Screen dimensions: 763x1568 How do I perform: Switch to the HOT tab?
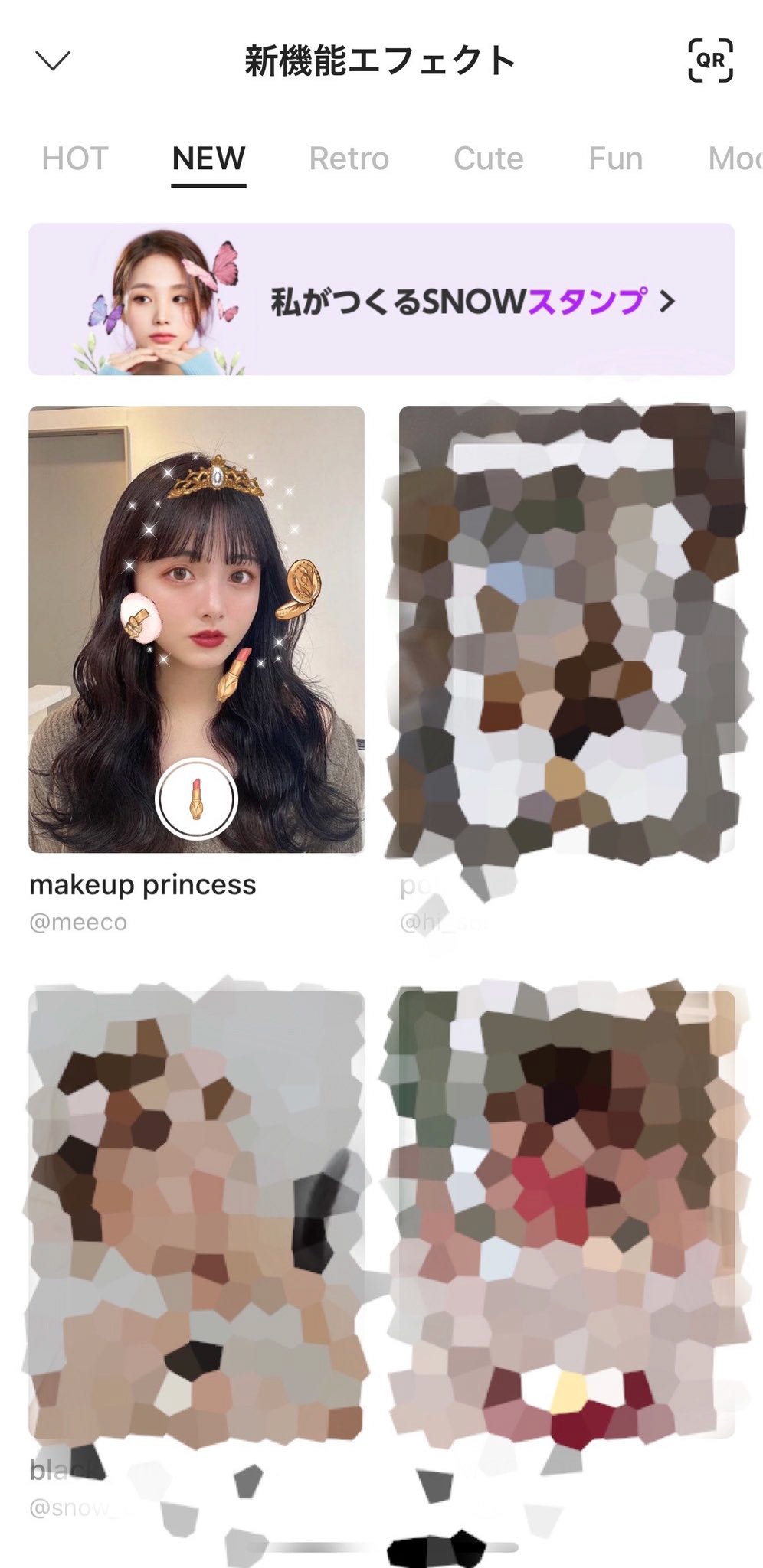click(75, 158)
